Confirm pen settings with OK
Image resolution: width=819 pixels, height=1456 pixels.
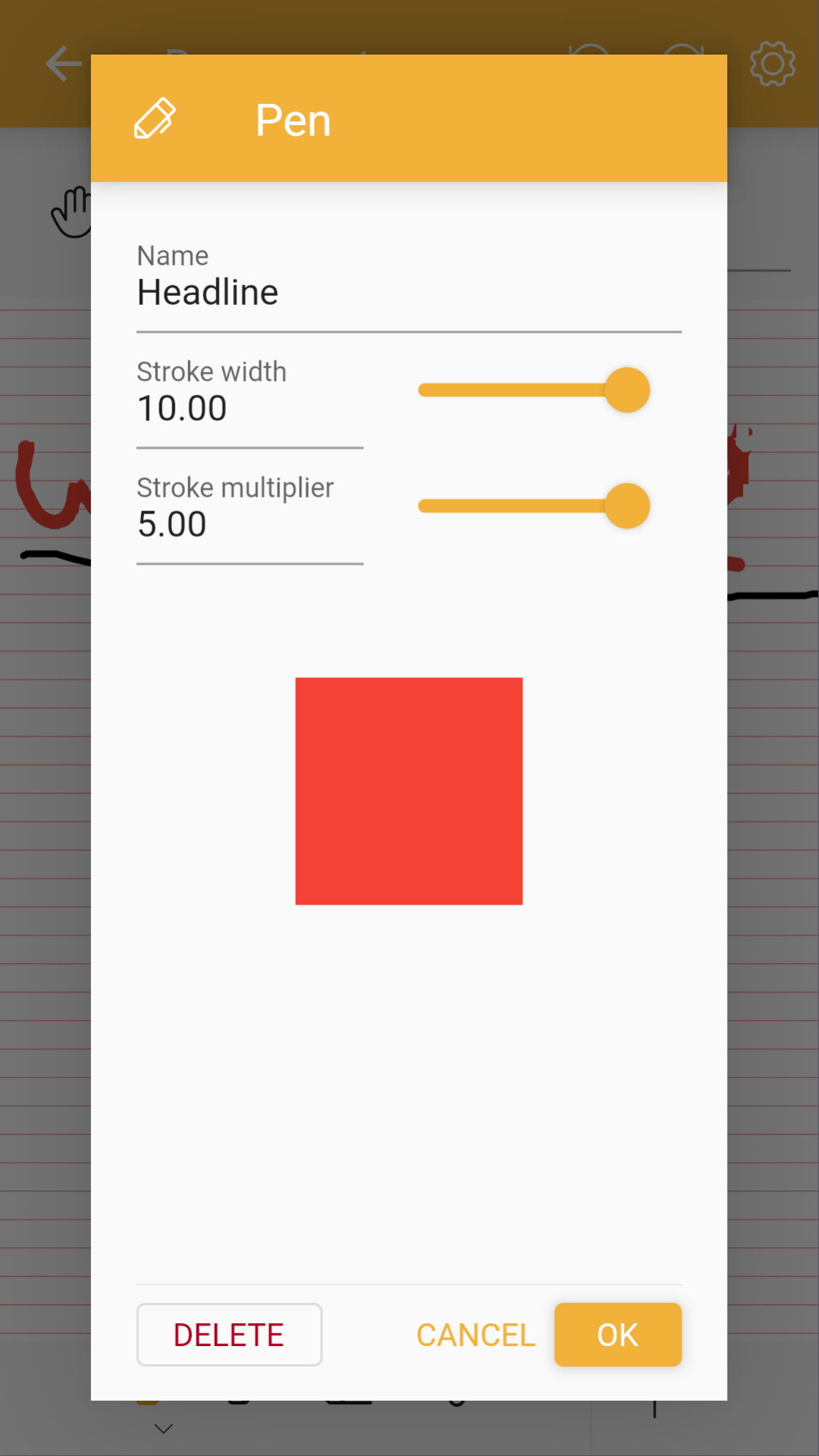click(x=617, y=1335)
